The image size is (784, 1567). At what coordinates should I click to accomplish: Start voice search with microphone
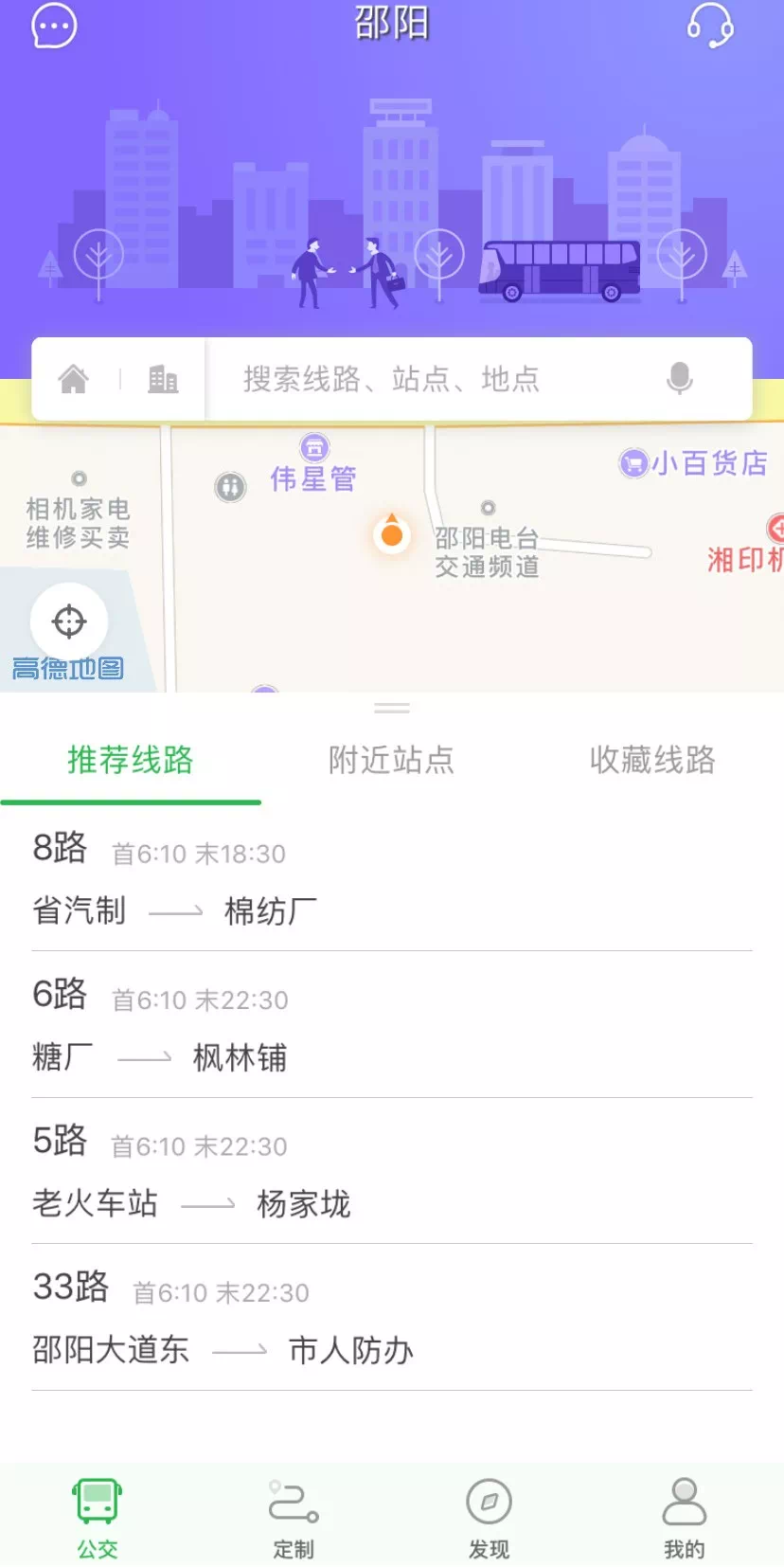pos(679,379)
